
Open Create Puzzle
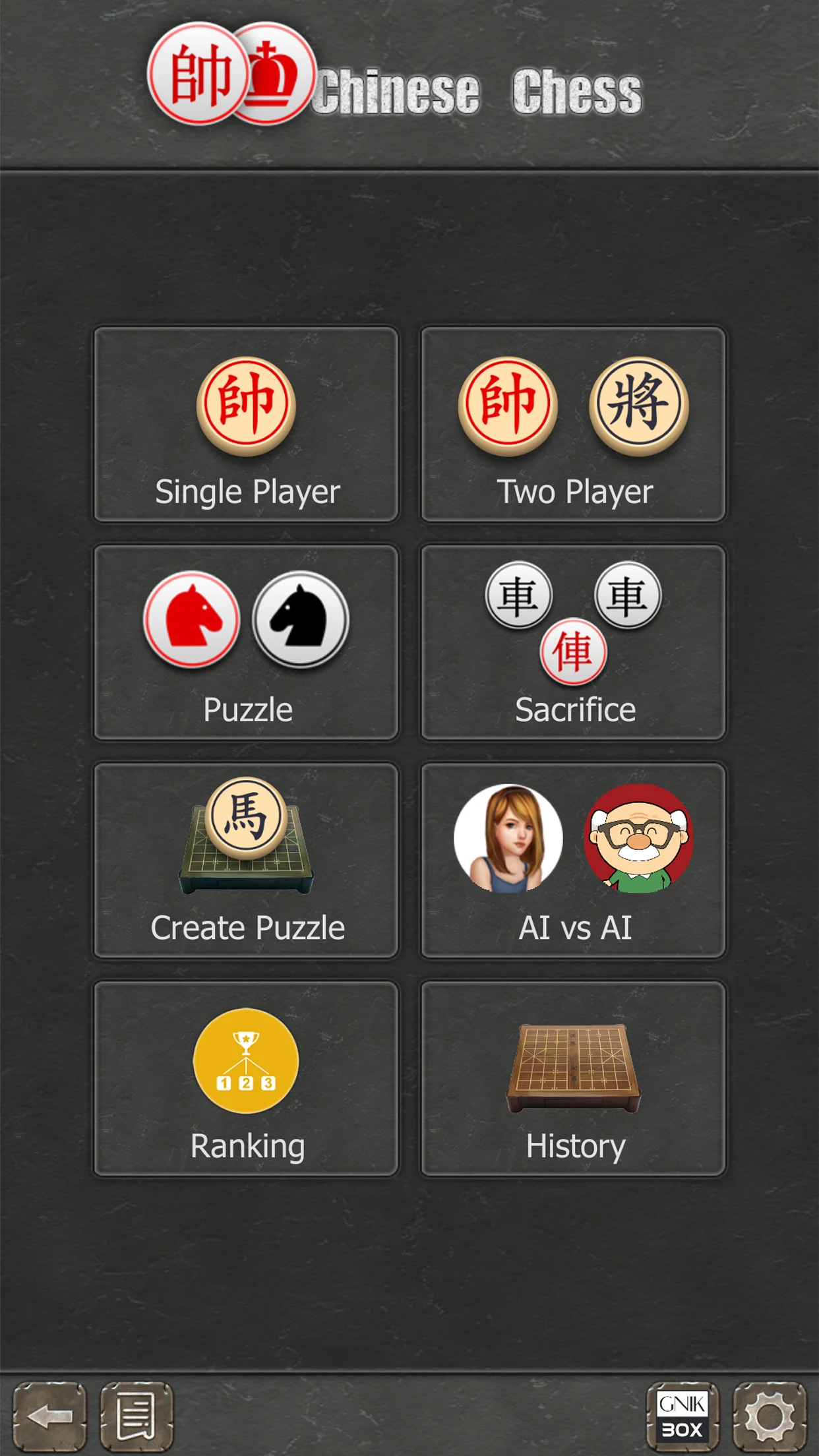(246, 861)
